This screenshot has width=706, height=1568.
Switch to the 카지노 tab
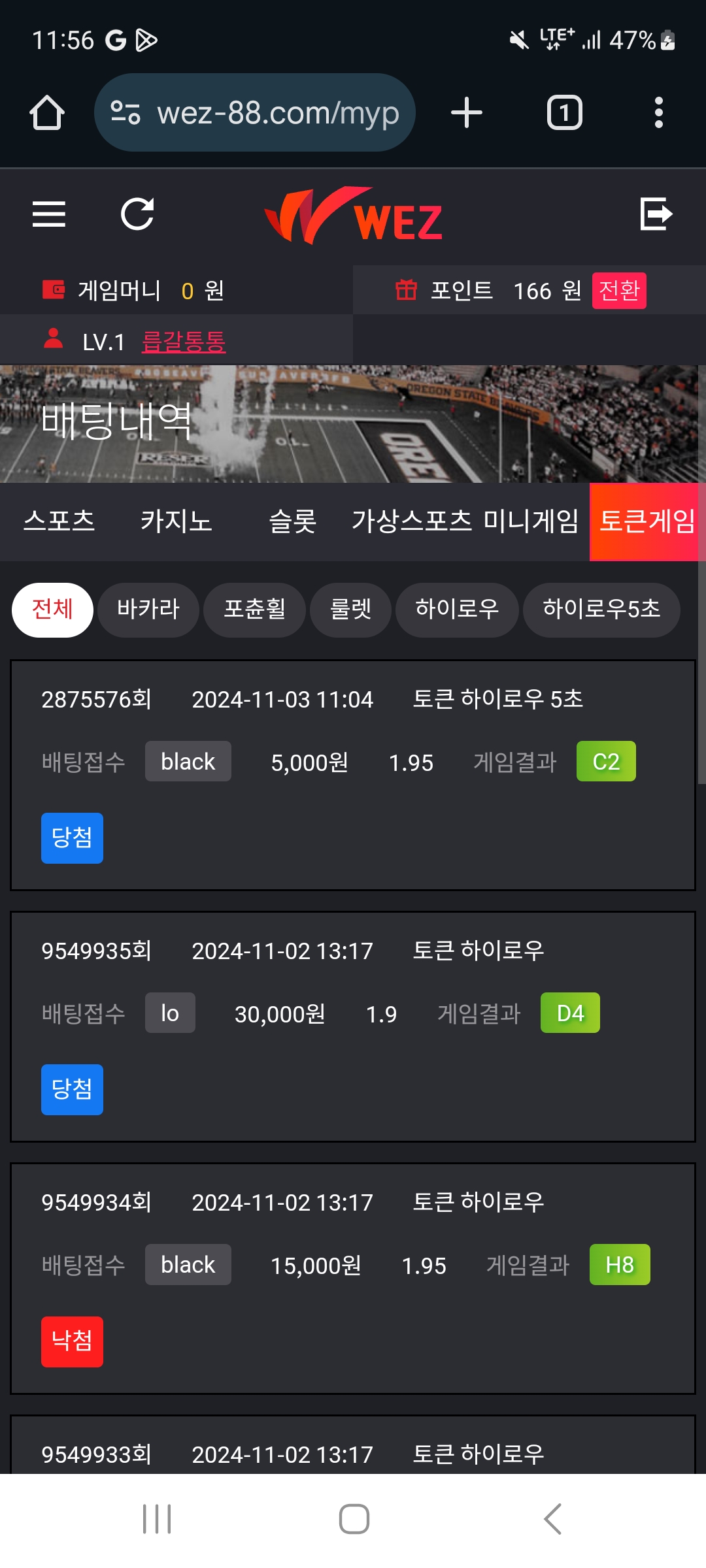click(176, 521)
